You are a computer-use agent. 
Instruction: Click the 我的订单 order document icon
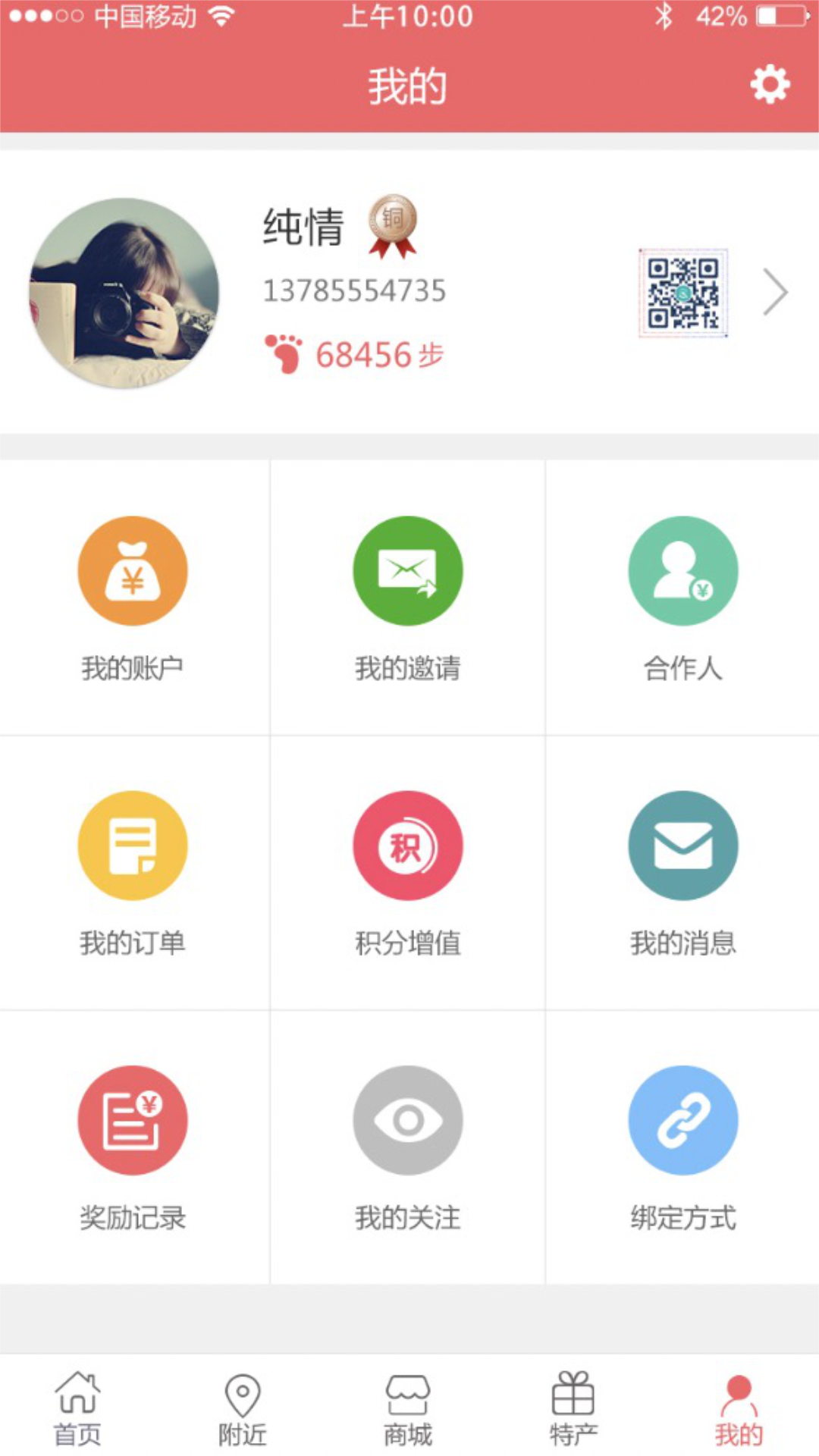(133, 846)
